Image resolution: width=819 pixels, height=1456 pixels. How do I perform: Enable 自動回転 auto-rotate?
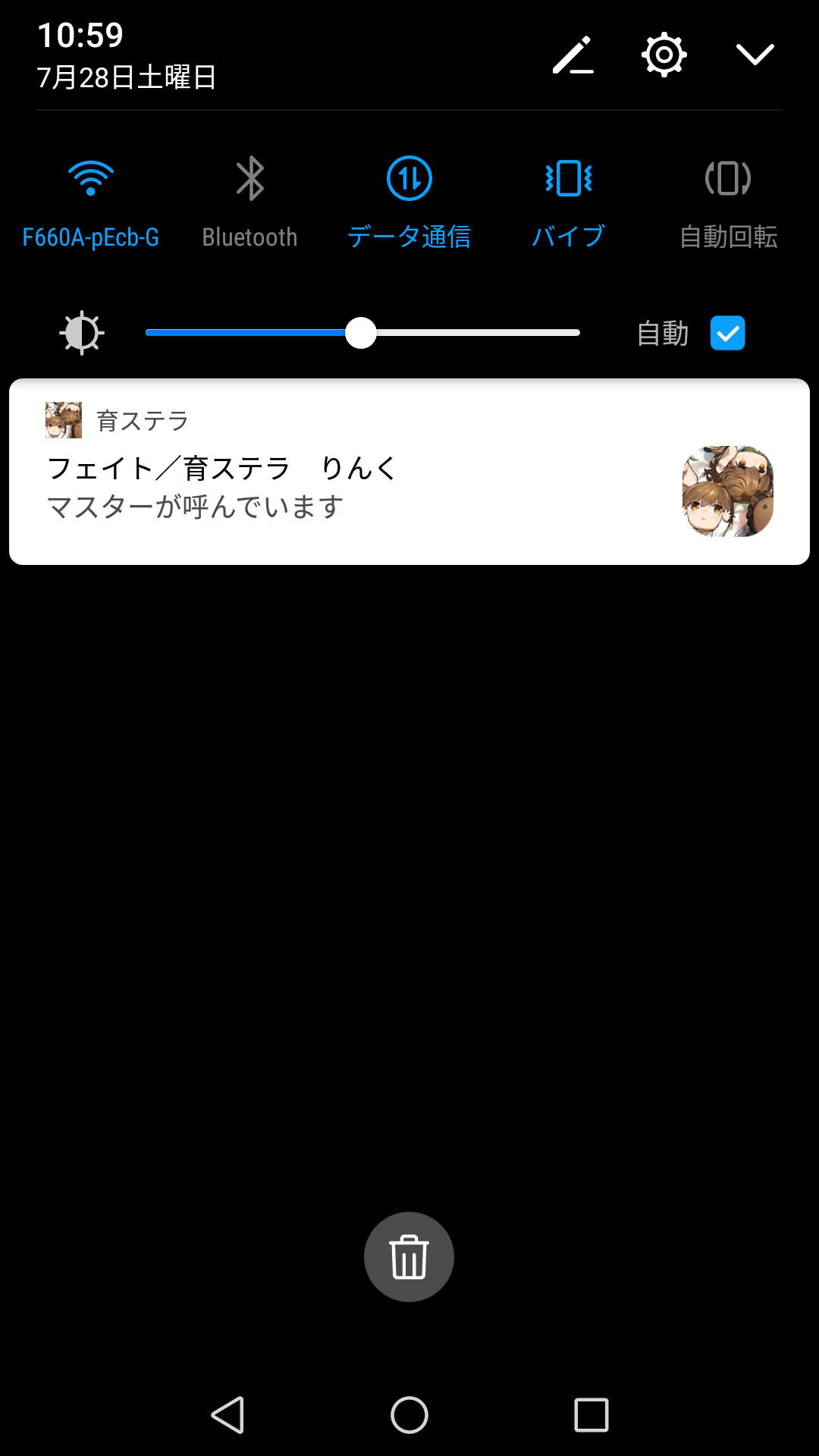pos(727,180)
